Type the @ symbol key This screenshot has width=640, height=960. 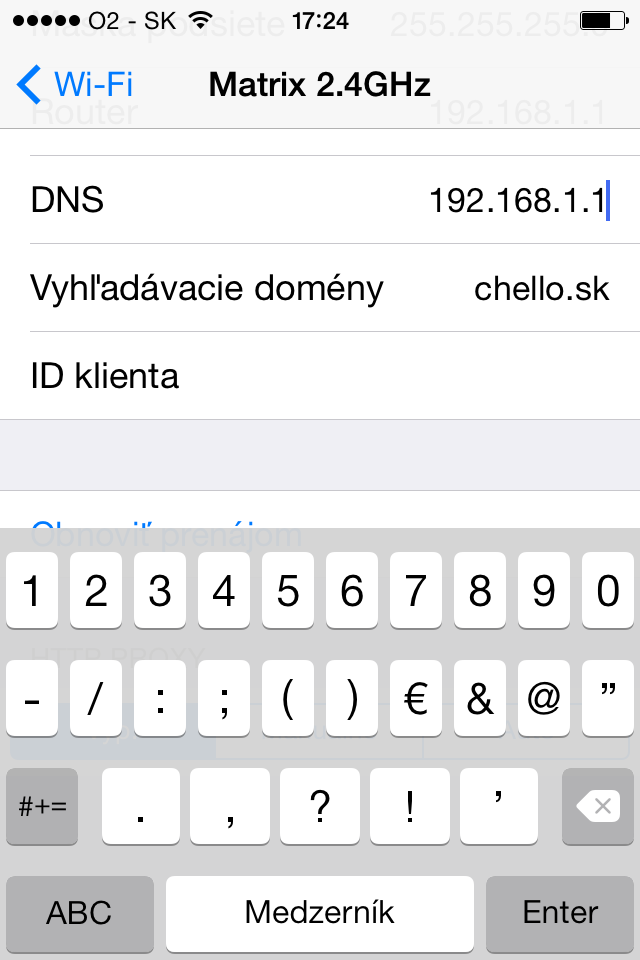(543, 700)
